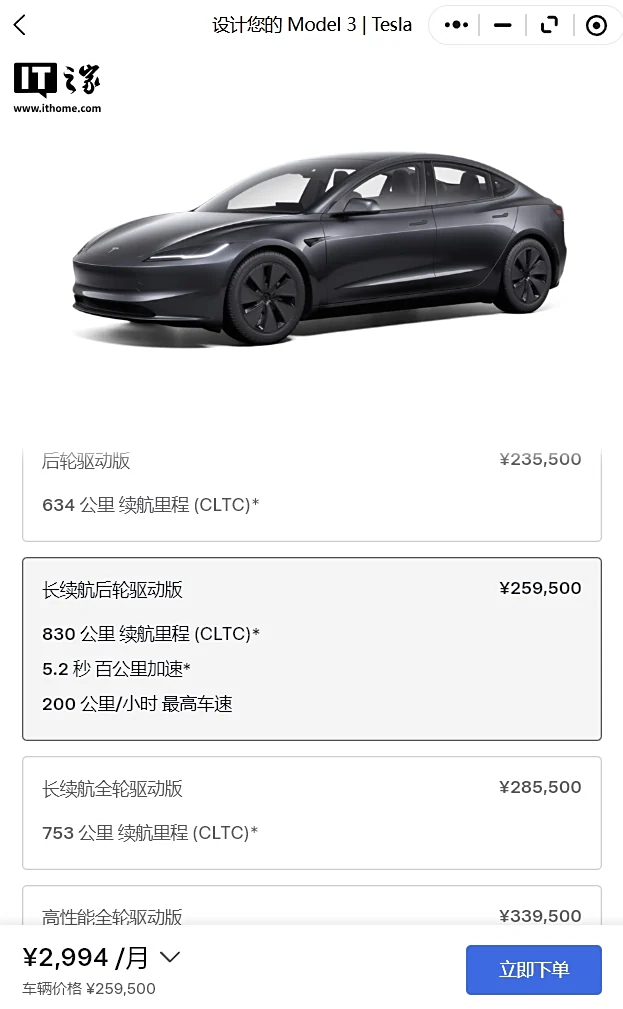This screenshot has width=623, height=1009.
Task: Select the 高性能全轮驱动版 trim
Action: tap(311, 908)
